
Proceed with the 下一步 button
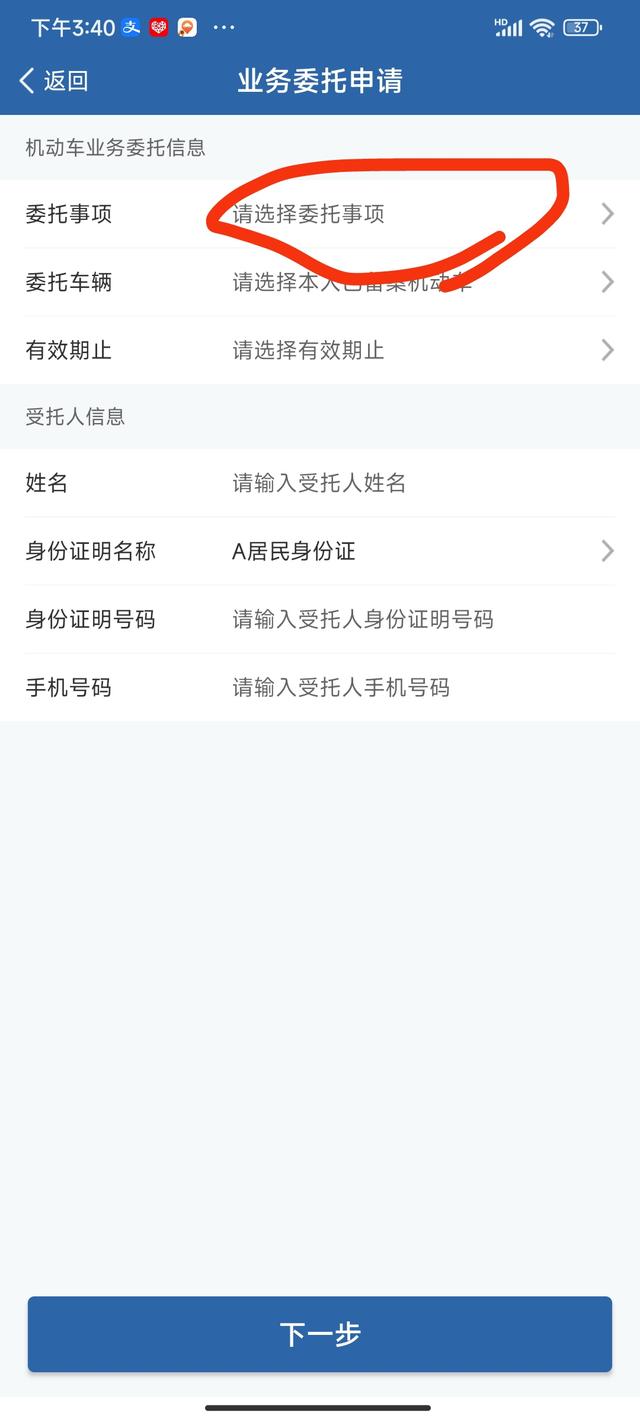[x=320, y=1334]
